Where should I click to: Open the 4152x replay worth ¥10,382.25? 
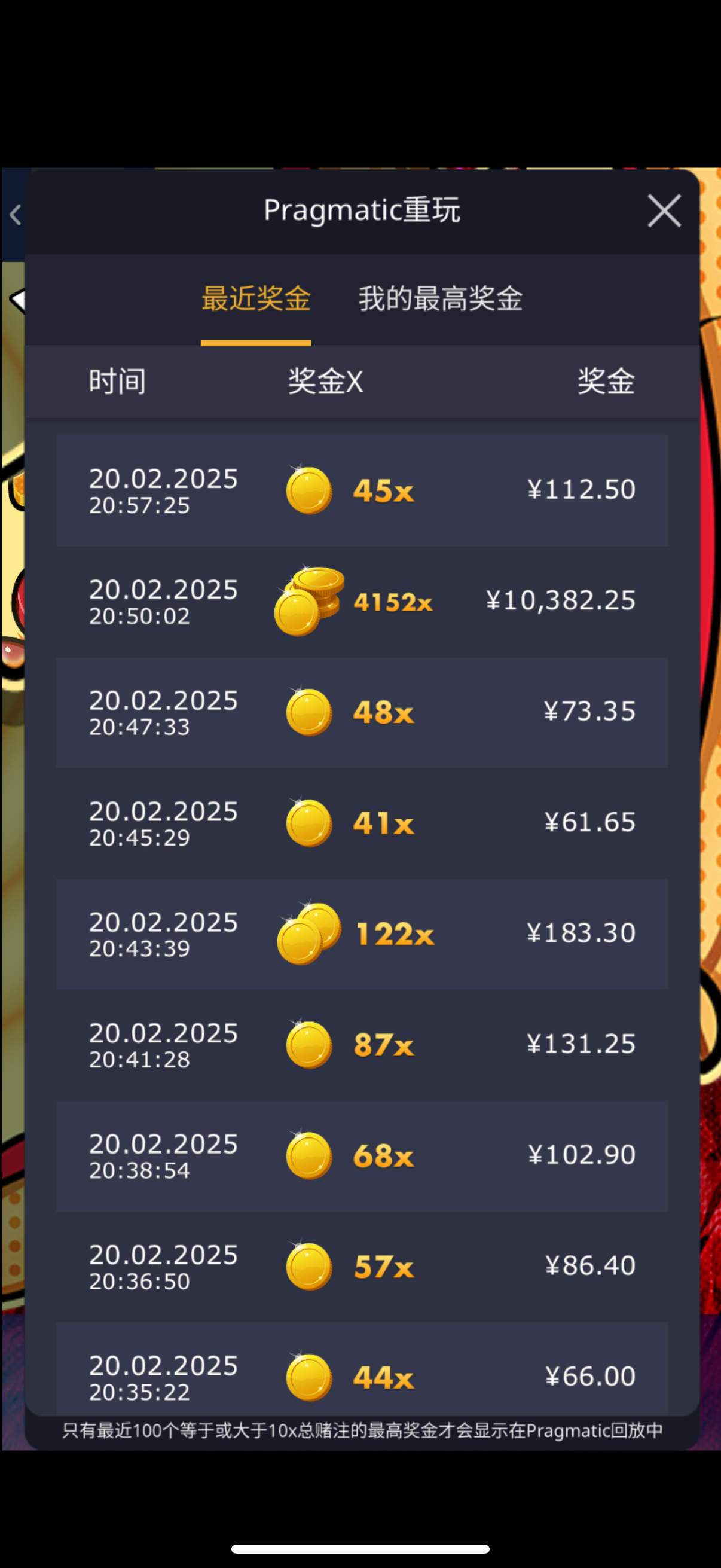click(362, 602)
